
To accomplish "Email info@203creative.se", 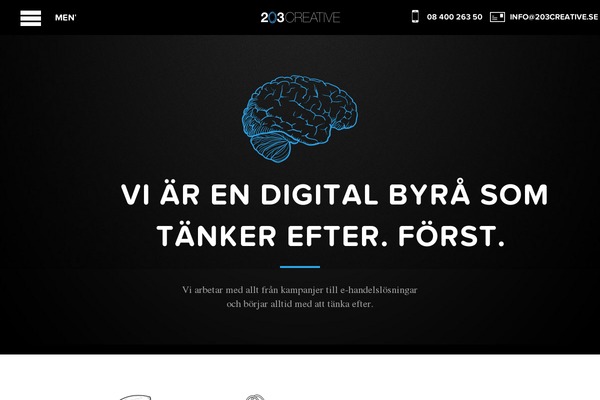I will point(553,17).
